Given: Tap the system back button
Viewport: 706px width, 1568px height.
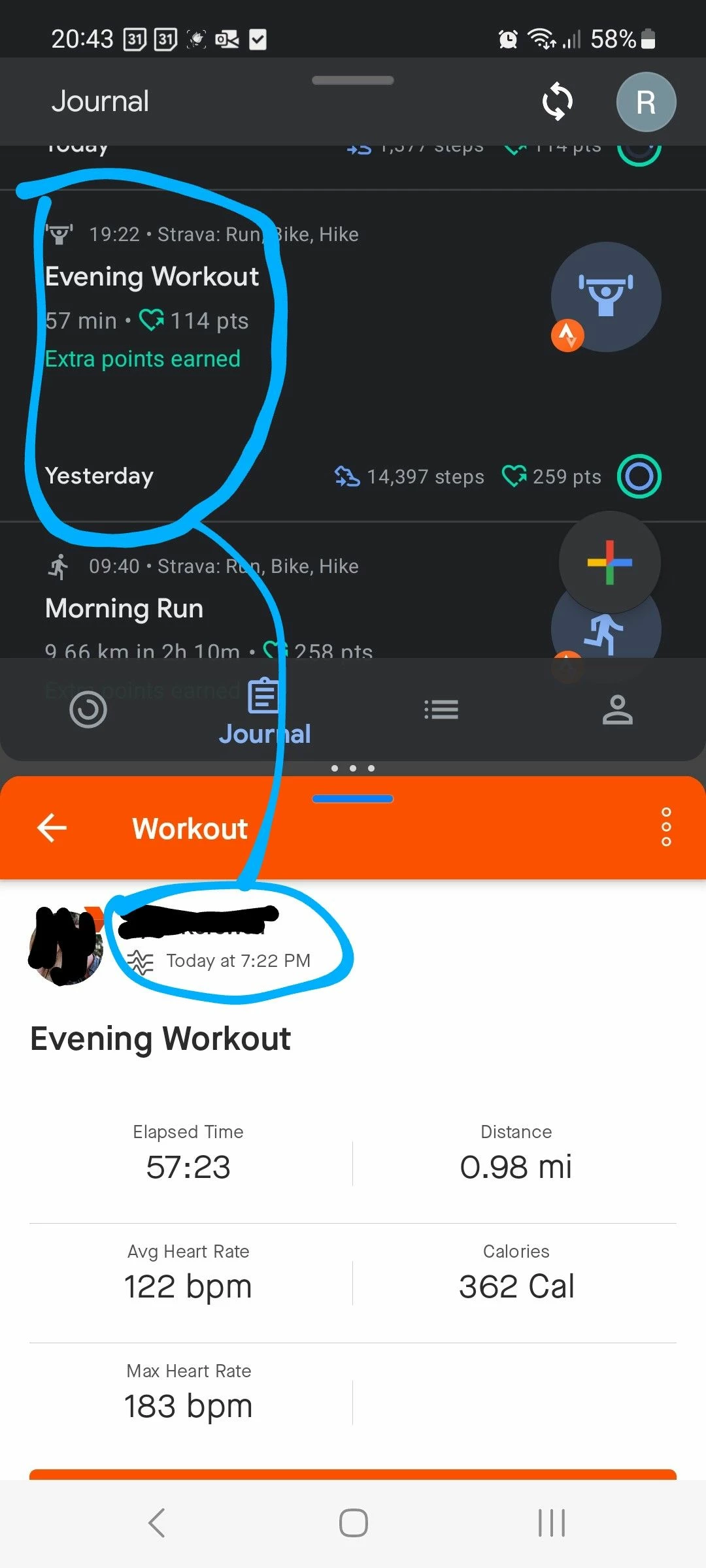Looking at the screenshot, I should pyautogui.click(x=157, y=1523).
